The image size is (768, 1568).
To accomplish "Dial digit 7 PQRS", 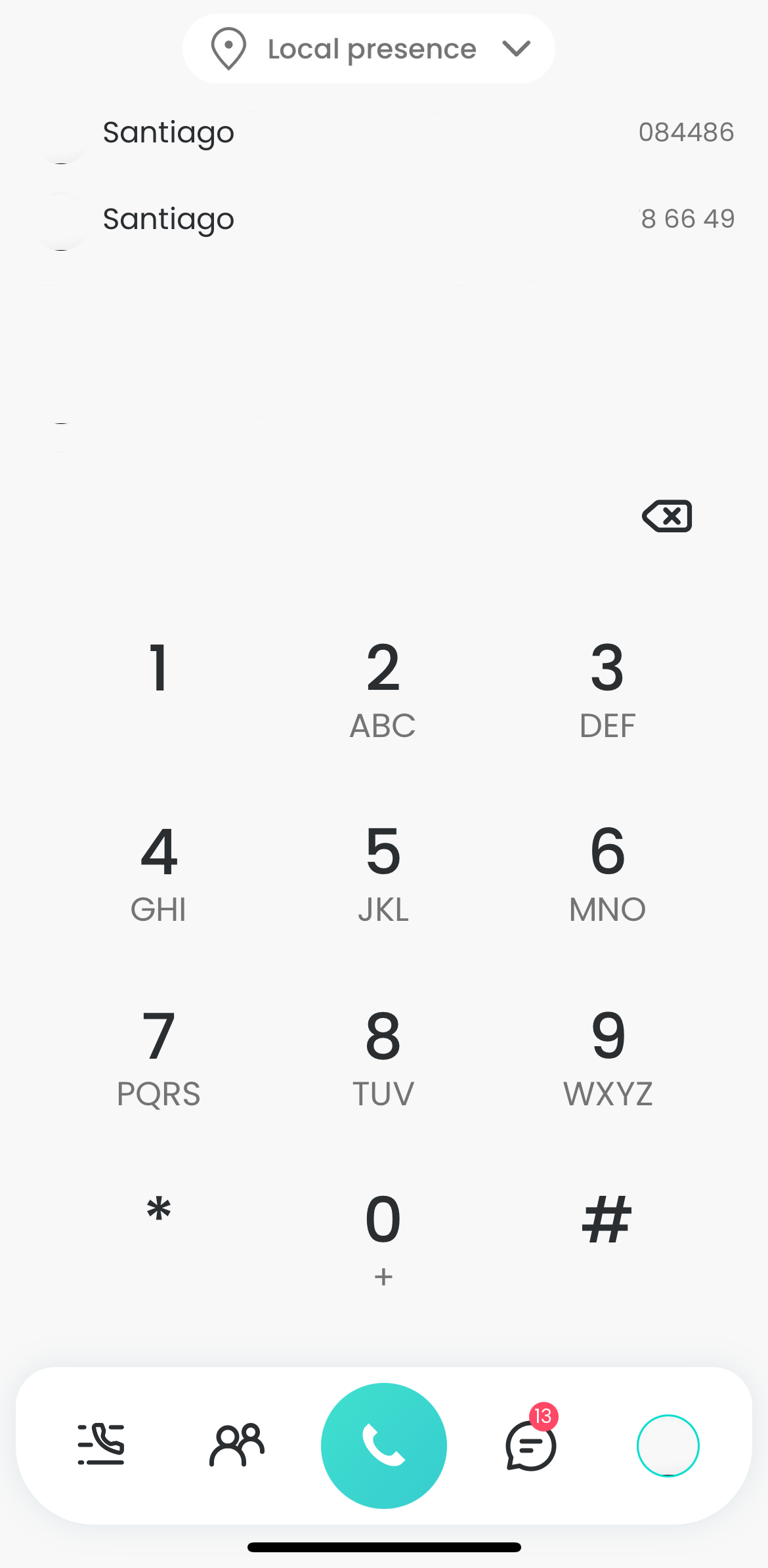I will pyautogui.click(x=158, y=1055).
